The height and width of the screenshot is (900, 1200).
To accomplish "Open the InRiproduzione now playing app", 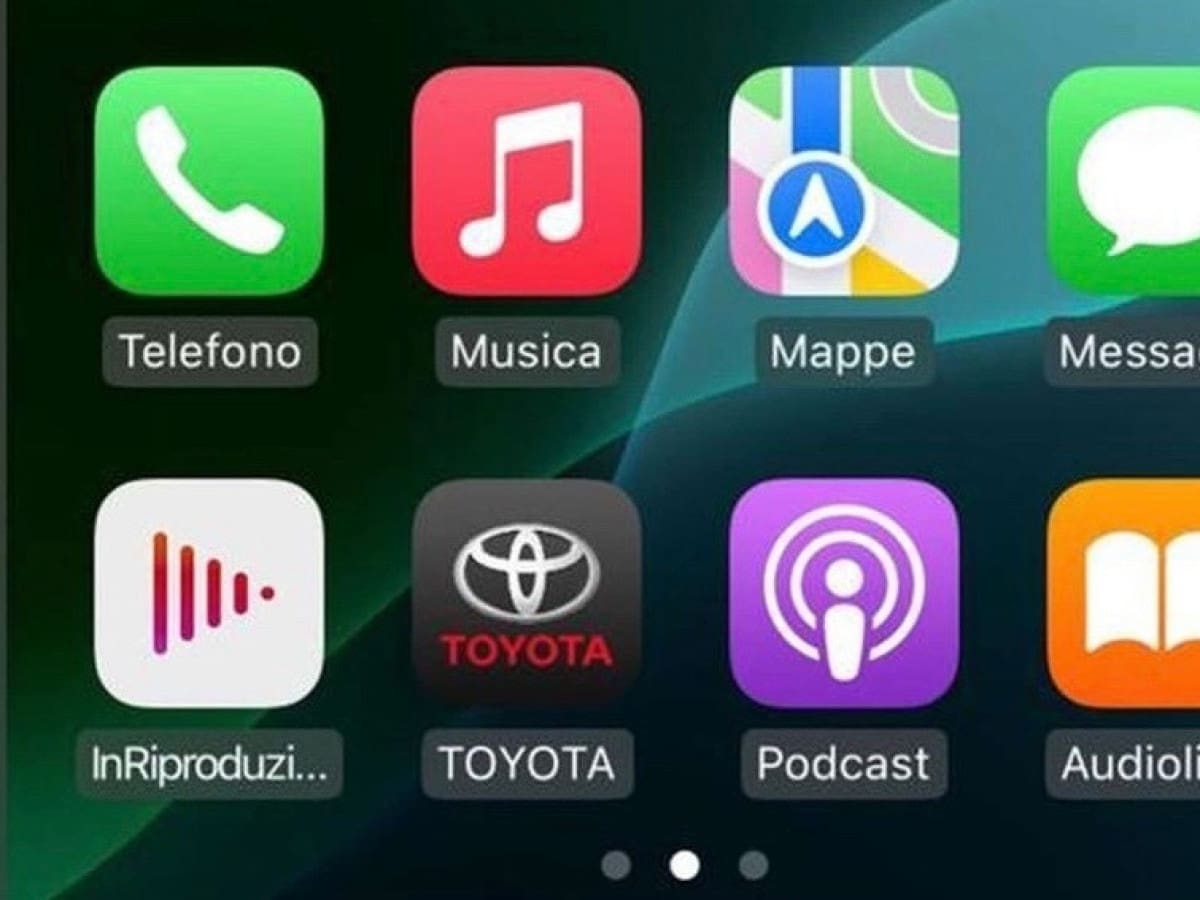I will click(x=209, y=594).
